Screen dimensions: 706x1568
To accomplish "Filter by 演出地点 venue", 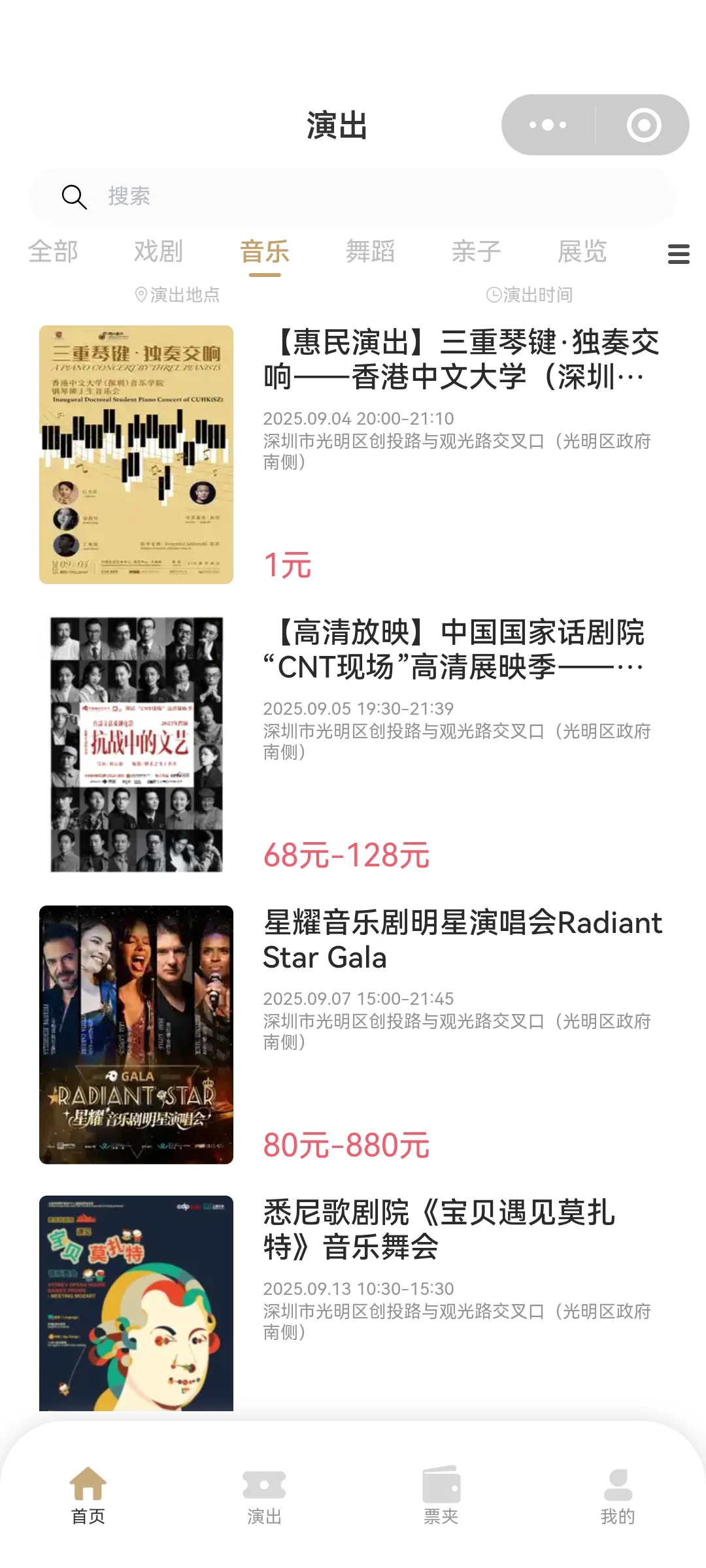I will [x=177, y=295].
